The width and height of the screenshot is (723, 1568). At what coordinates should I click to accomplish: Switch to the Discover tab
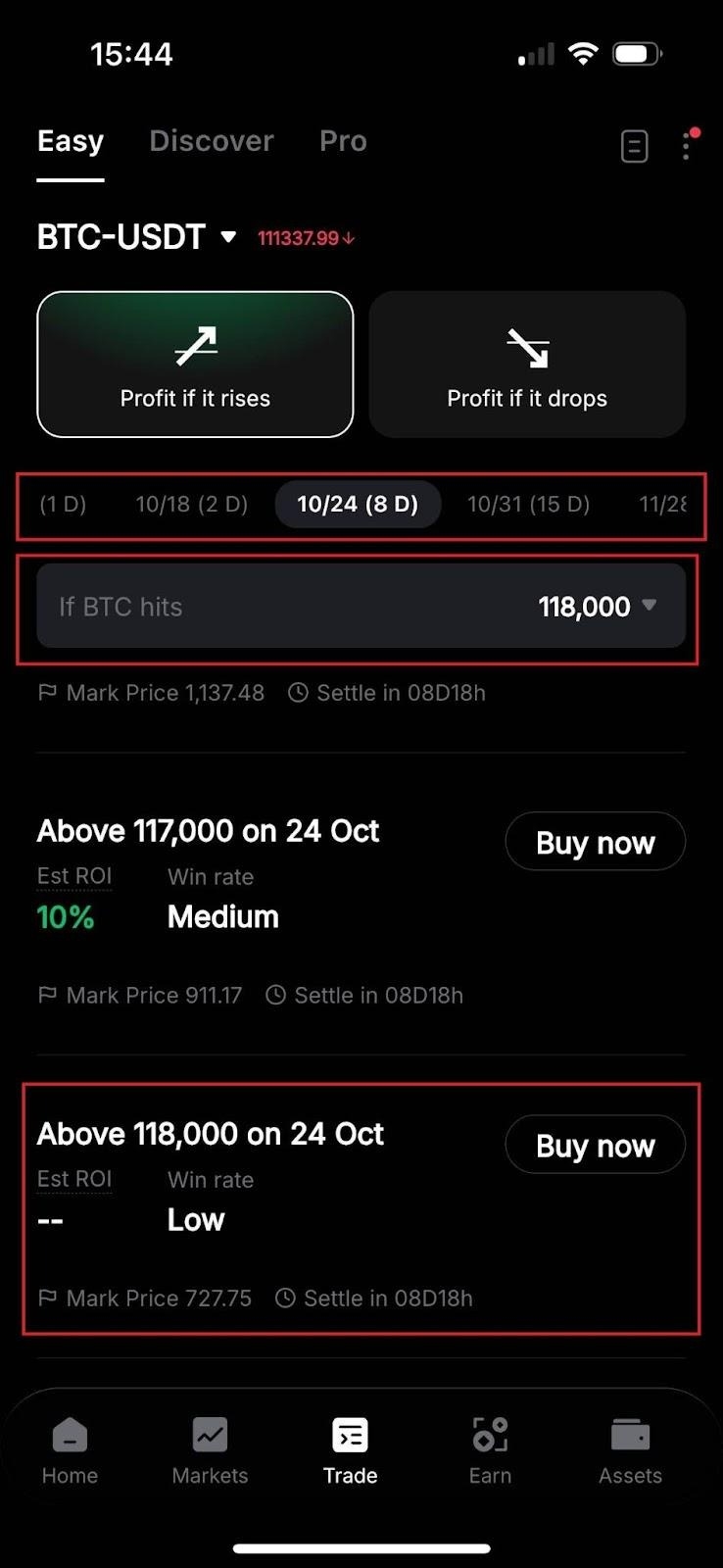[x=211, y=140]
